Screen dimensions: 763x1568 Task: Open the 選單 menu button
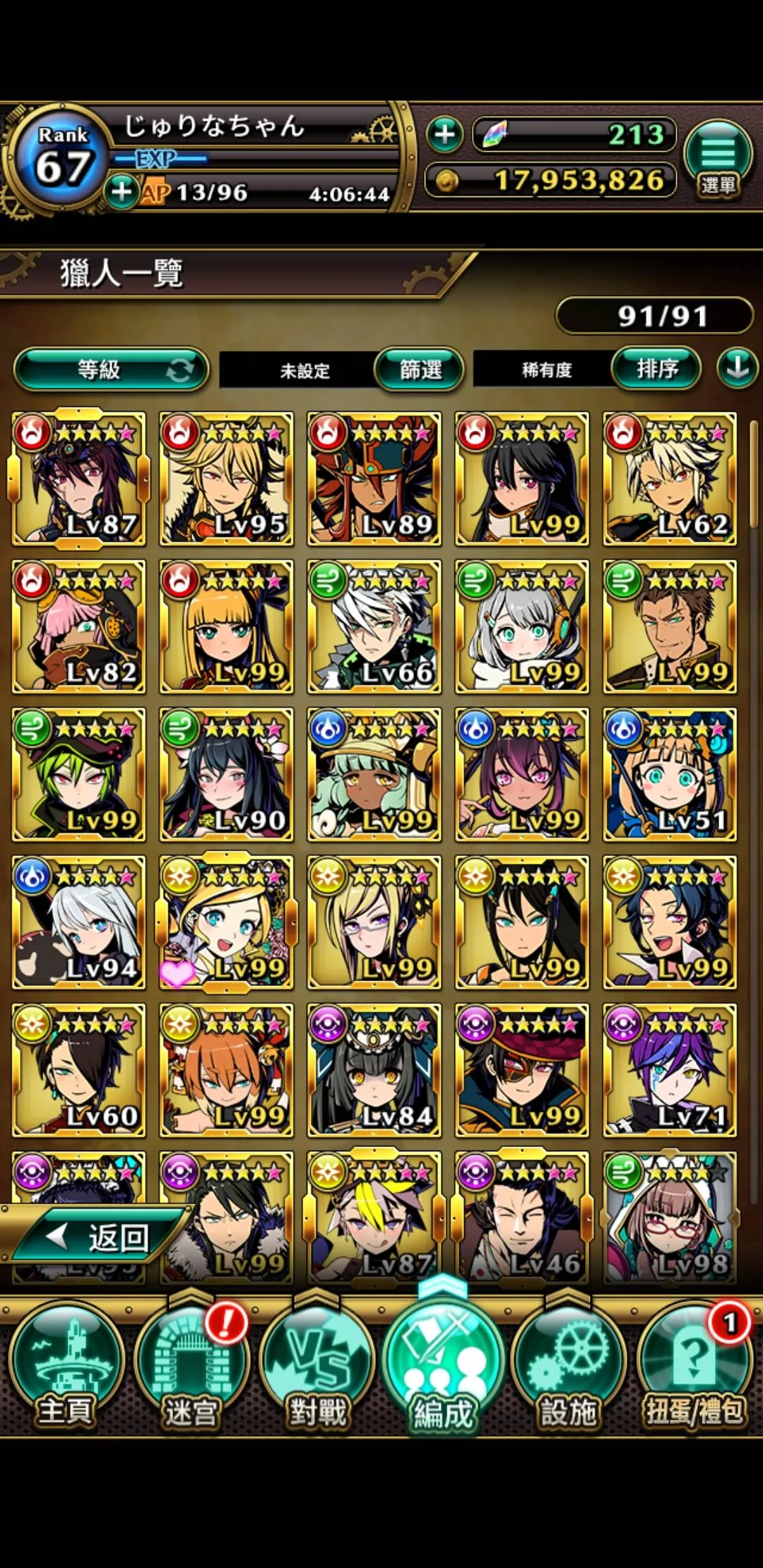coord(718,160)
